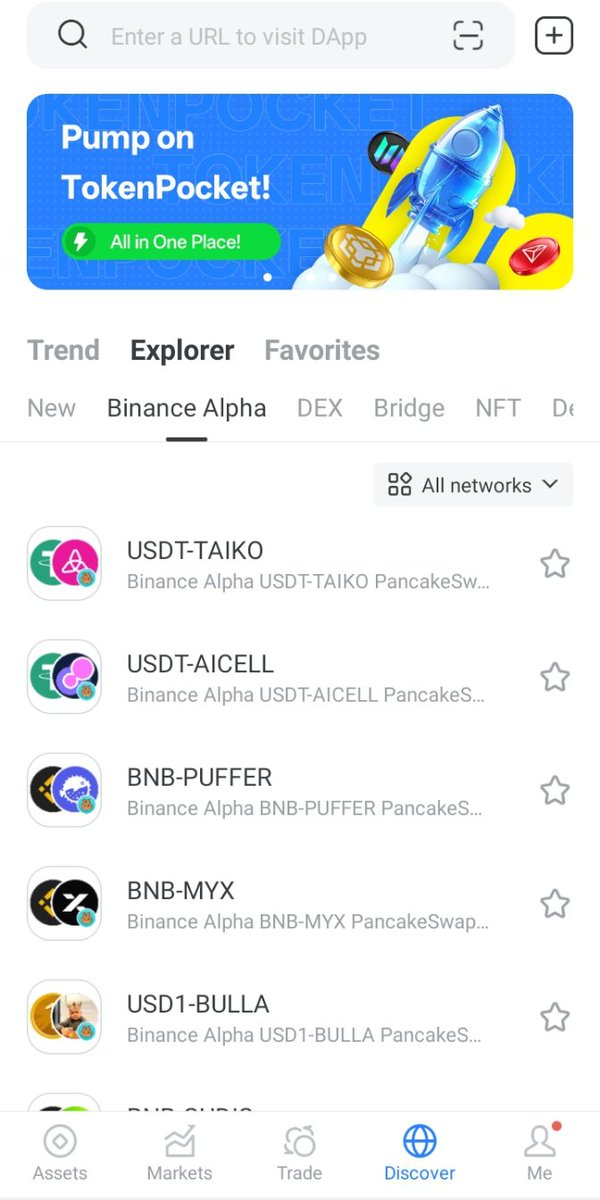The width and height of the screenshot is (600, 1200).
Task: Open the Pump on TokenPocket banner
Action: (300, 191)
